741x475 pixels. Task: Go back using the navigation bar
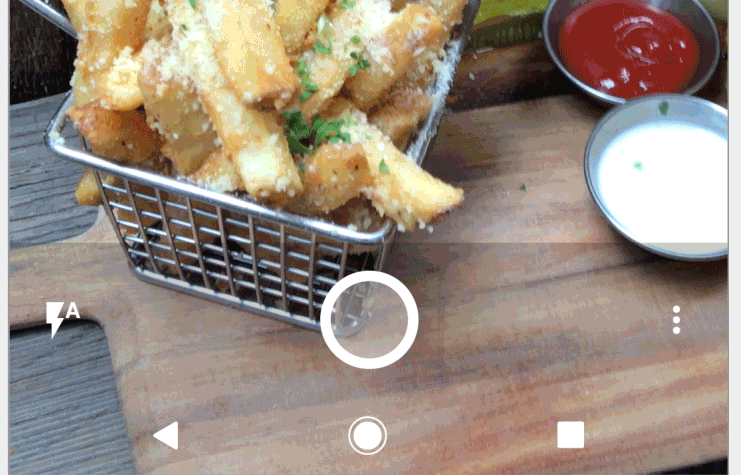[x=166, y=435]
